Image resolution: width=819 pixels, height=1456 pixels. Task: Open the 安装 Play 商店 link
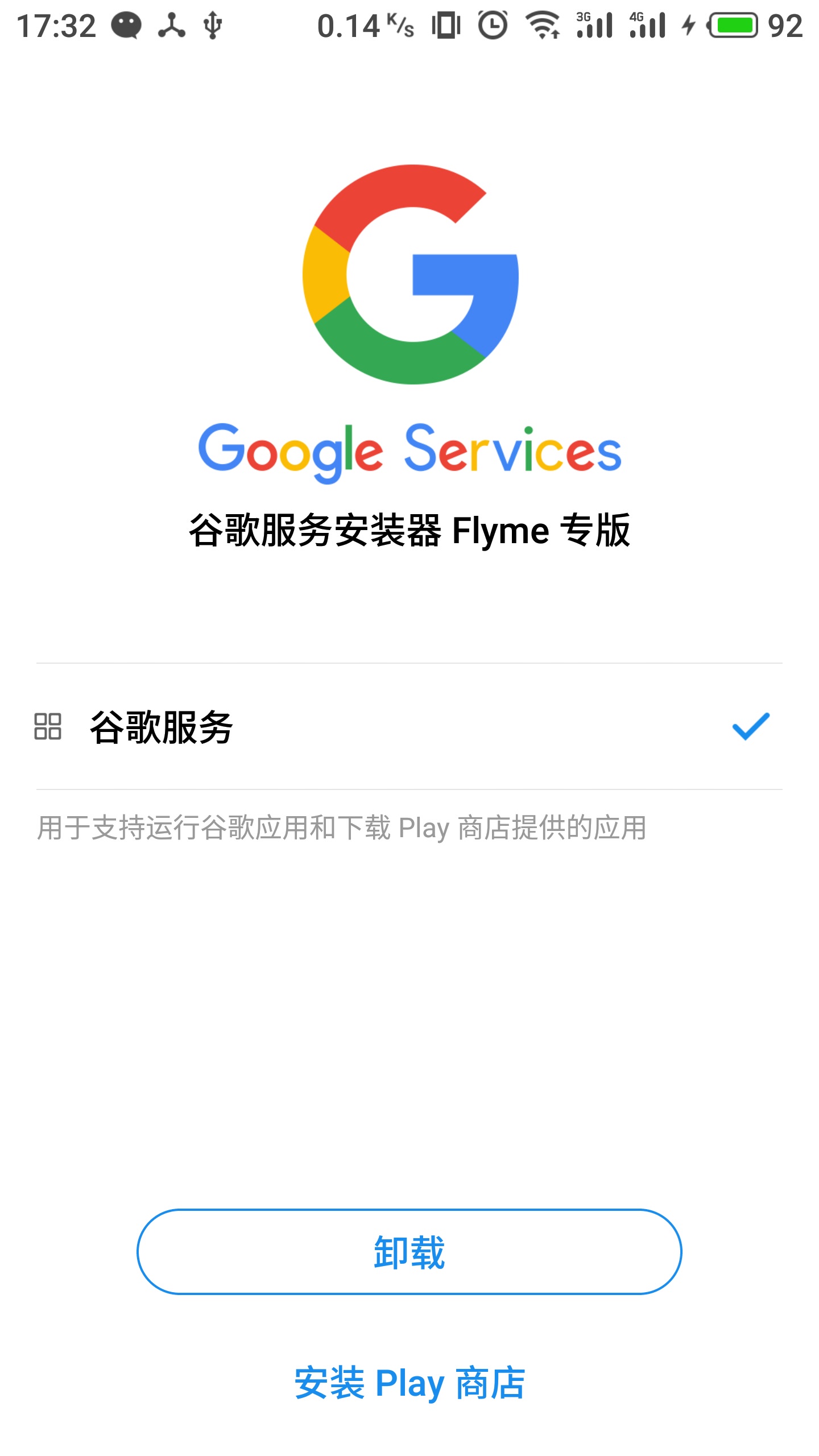tap(409, 1383)
